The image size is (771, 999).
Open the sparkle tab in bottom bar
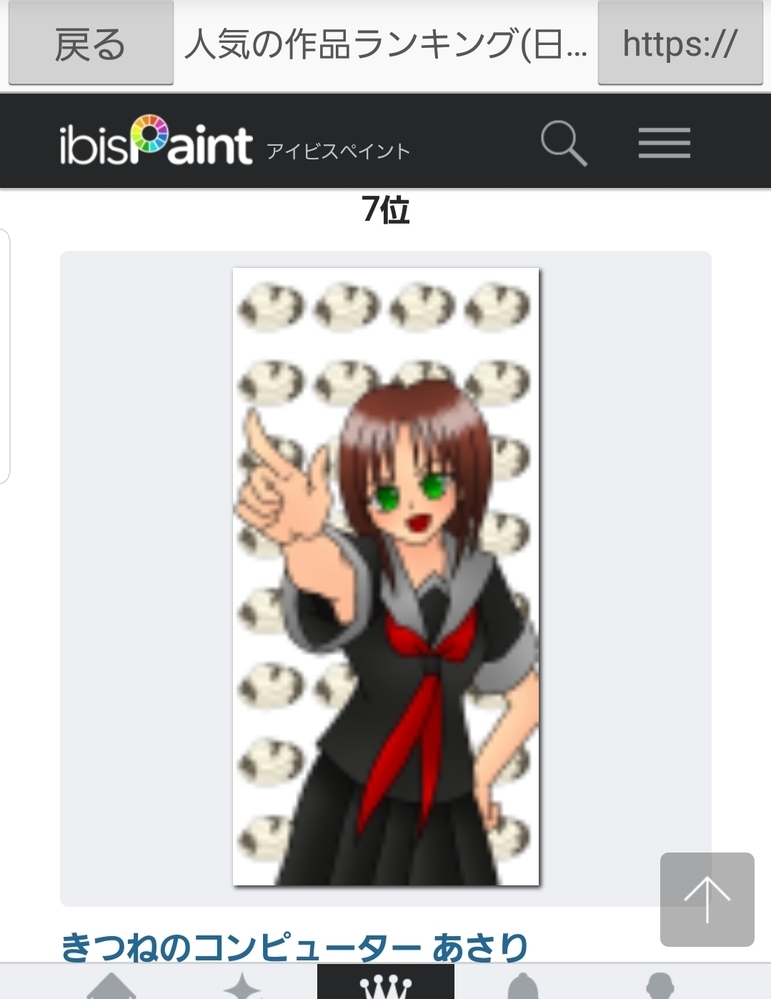(x=242, y=988)
